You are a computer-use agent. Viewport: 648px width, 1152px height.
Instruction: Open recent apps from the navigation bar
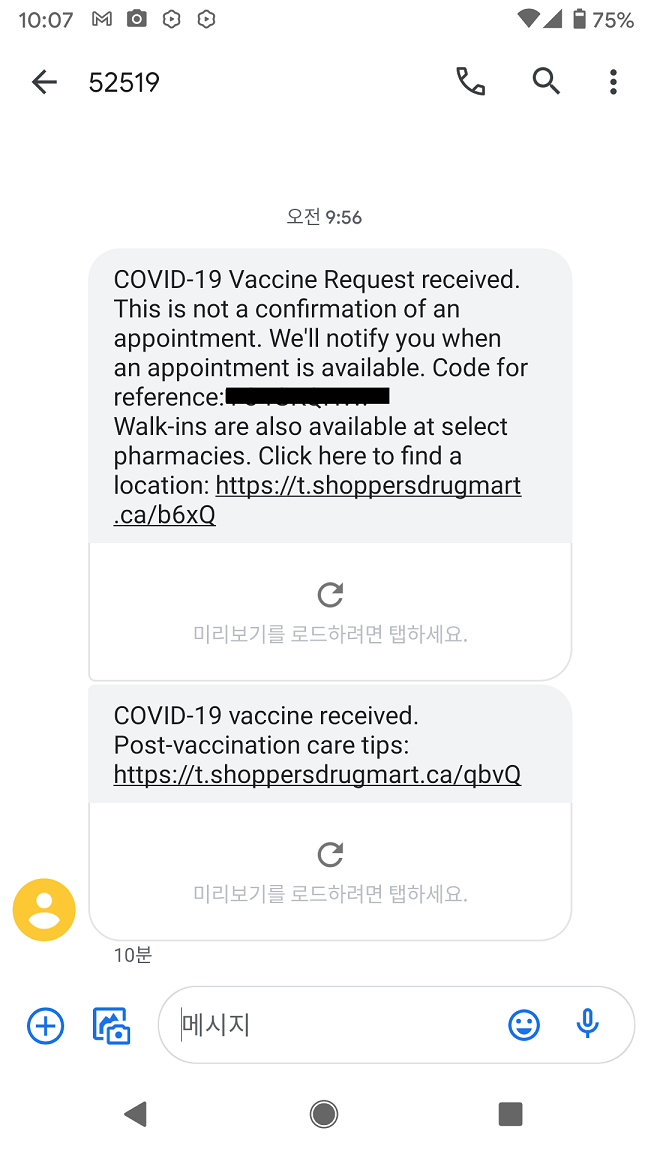tap(510, 1114)
